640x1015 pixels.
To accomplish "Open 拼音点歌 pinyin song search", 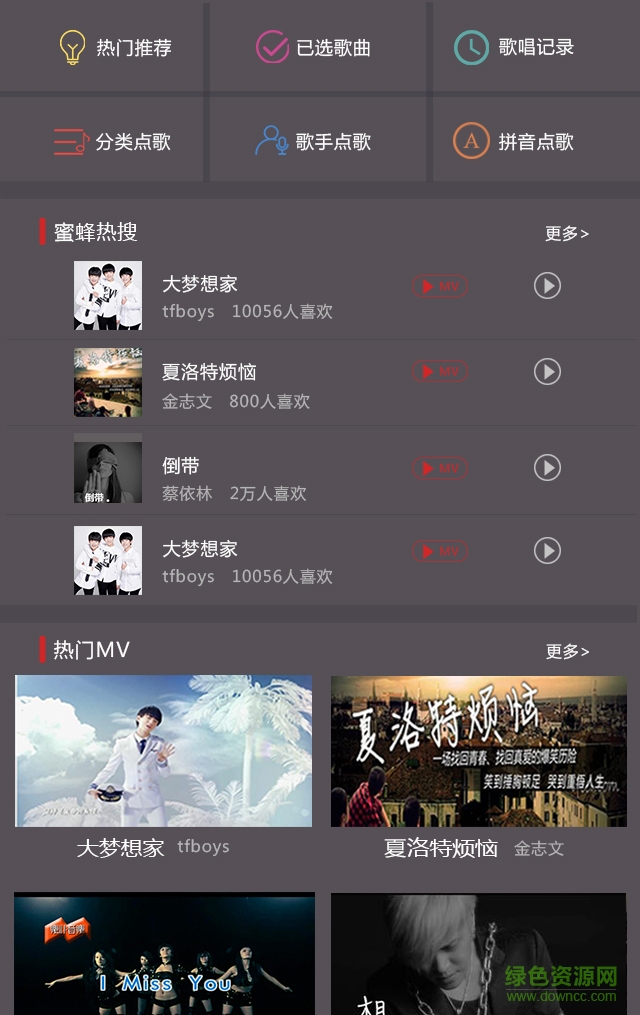I will 515,142.
